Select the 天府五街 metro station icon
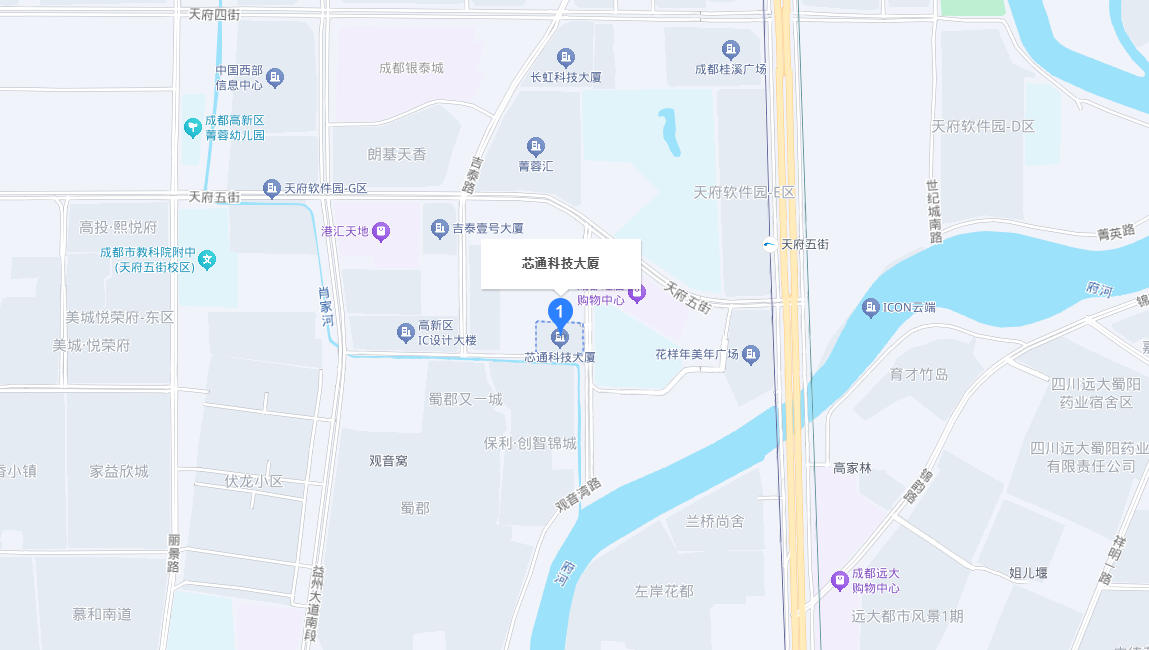 pyautogui.click(x=768, y=244)
